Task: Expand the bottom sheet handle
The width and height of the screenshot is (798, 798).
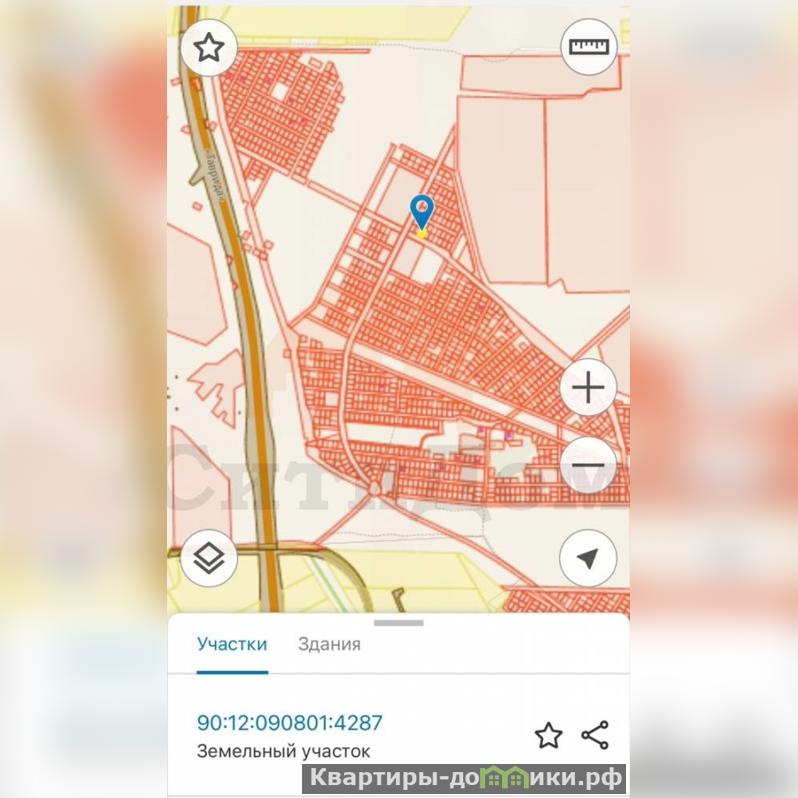Action: click(x=399, y=623)
